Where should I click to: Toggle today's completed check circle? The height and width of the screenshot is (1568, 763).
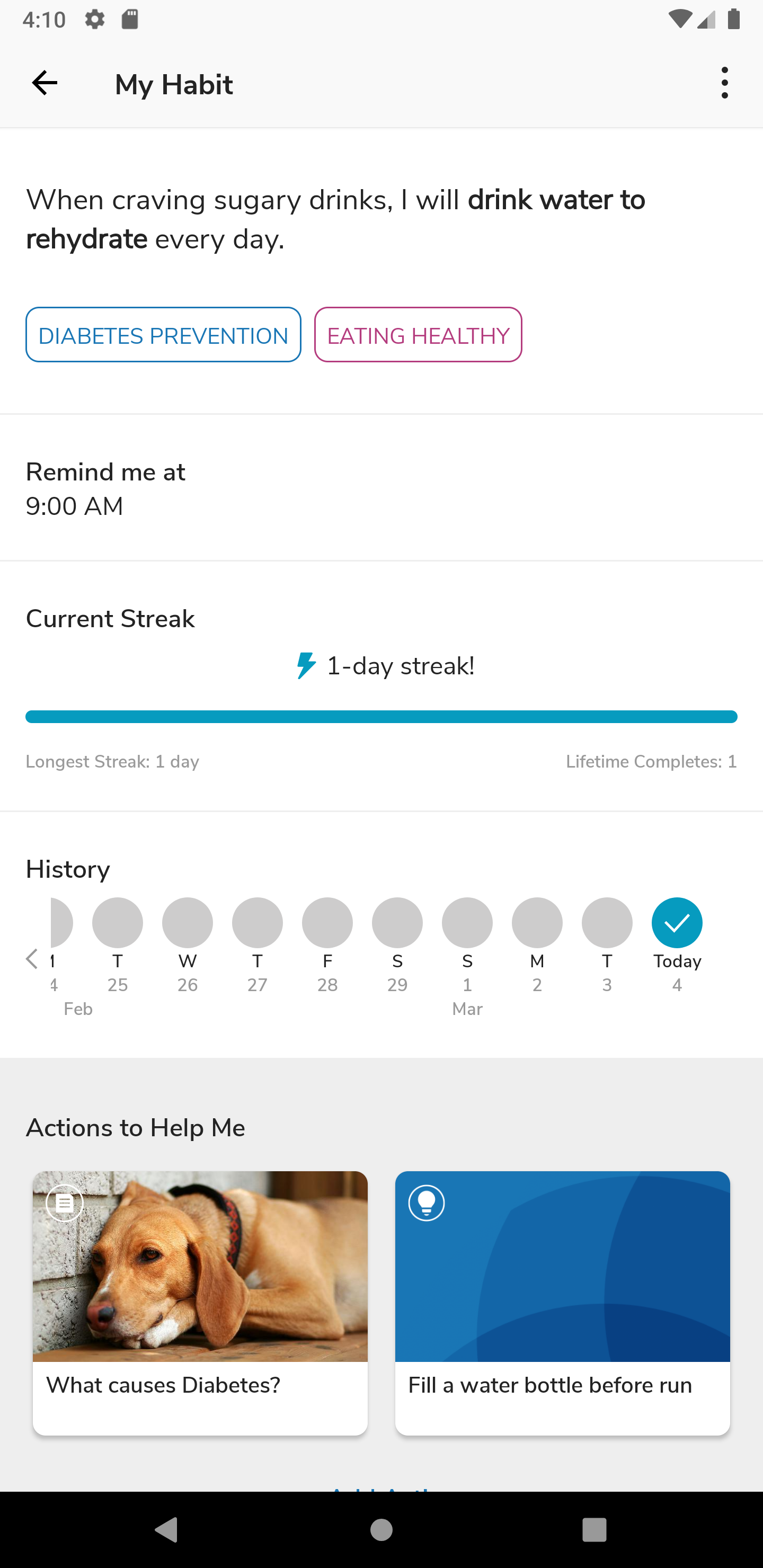pos(677,923)
